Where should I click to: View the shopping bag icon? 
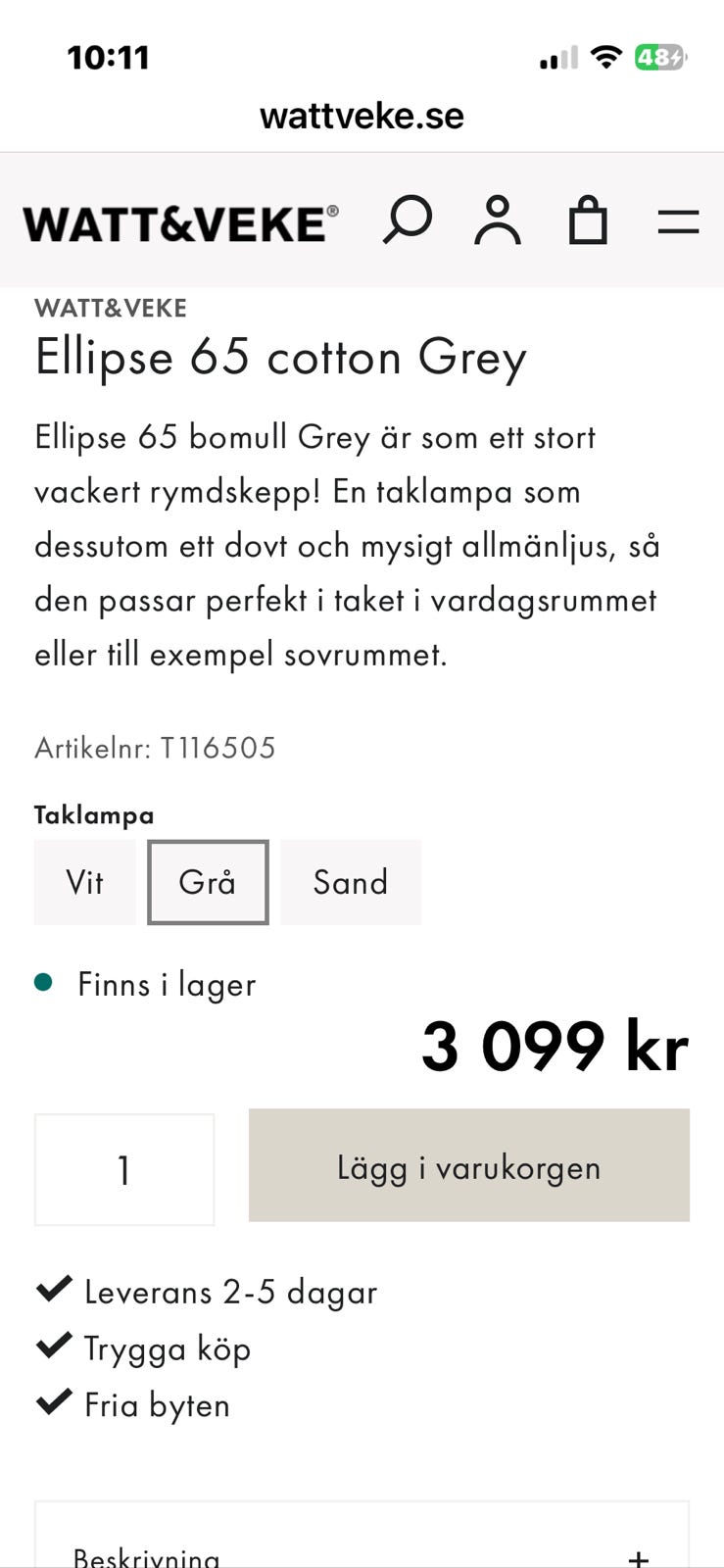point(588,220)
